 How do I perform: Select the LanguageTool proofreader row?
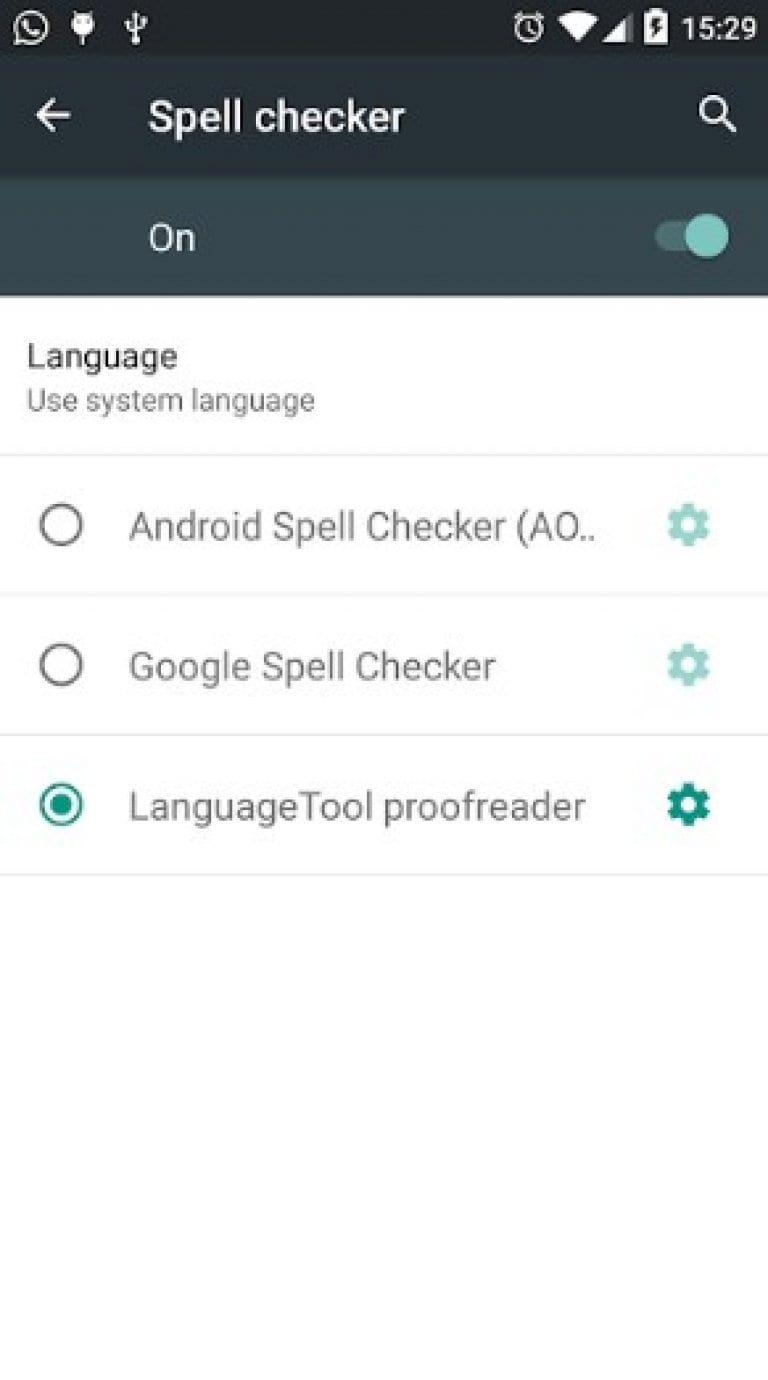355,805
